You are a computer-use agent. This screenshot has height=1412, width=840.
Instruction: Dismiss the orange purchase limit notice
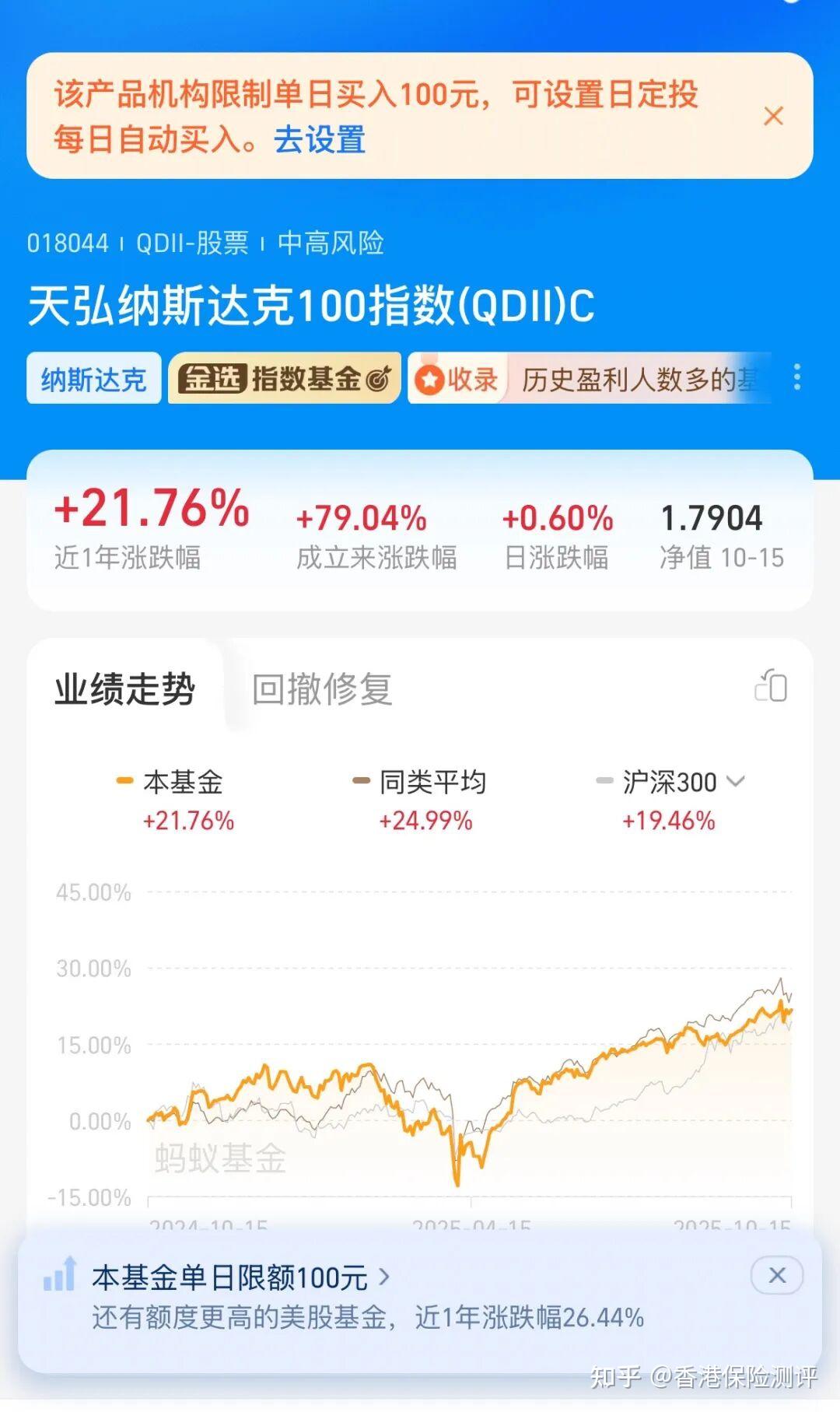tap(774, 117)
